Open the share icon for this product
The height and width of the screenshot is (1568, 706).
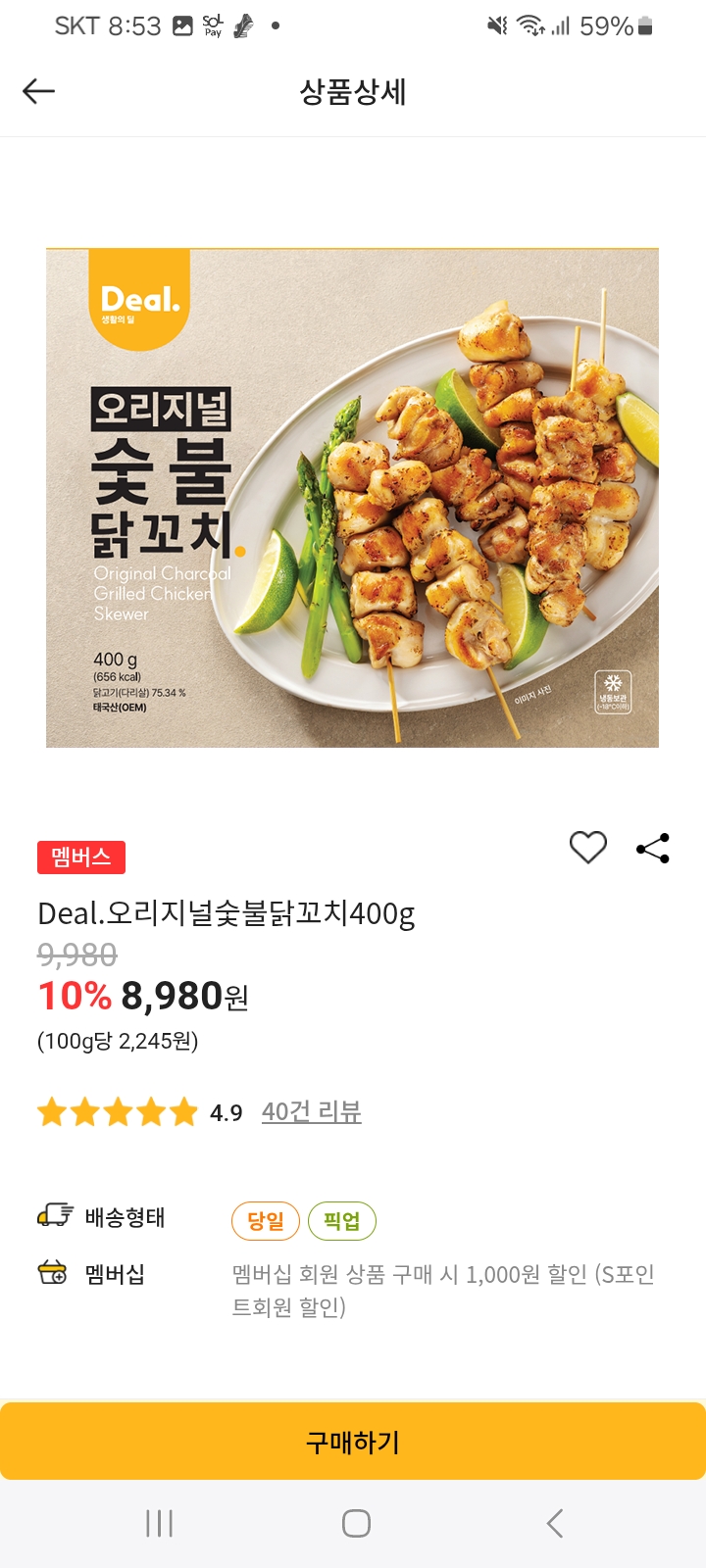coord(651,849)
